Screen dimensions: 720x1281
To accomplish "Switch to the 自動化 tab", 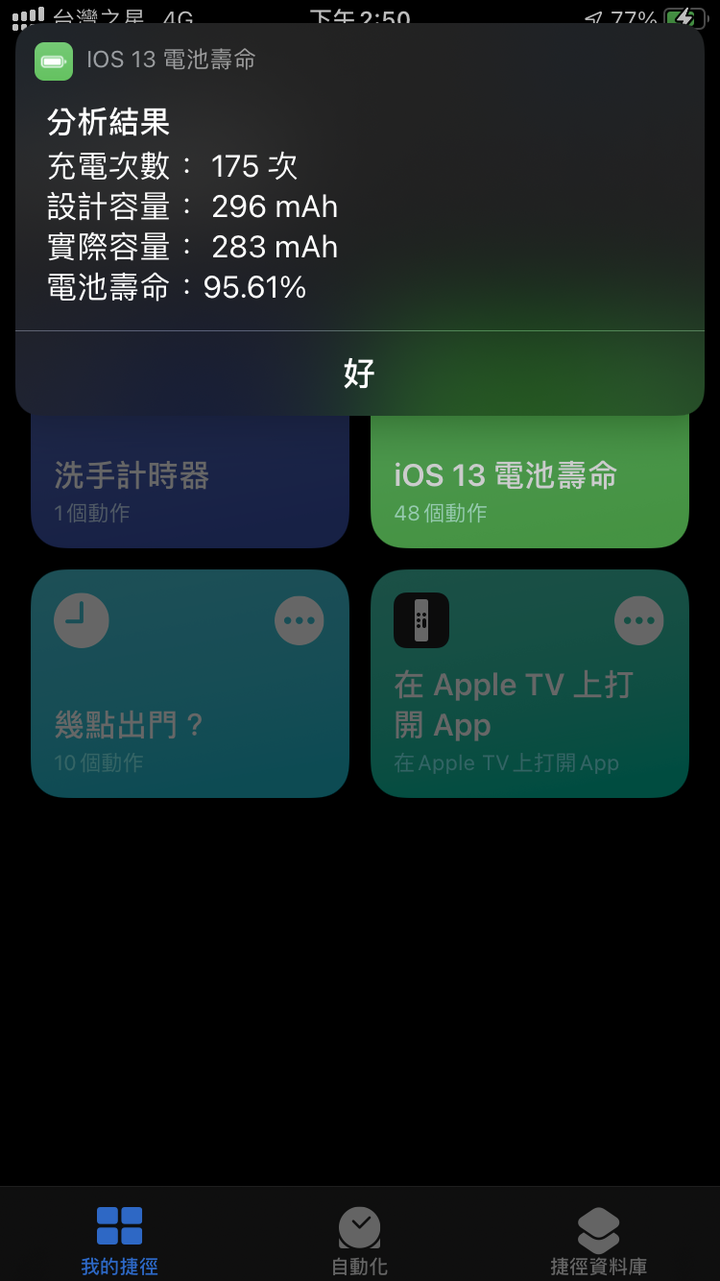I will tap(360, 1240).
